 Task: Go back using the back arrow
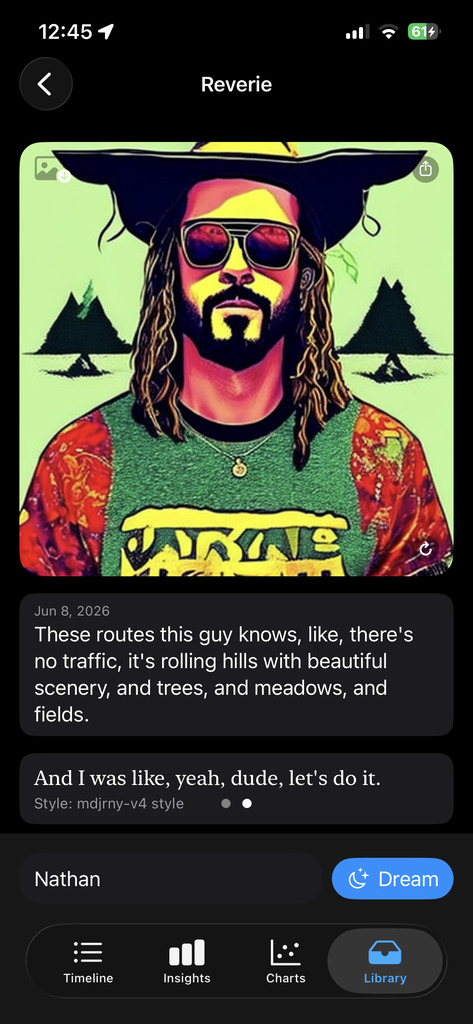point(46,84)
